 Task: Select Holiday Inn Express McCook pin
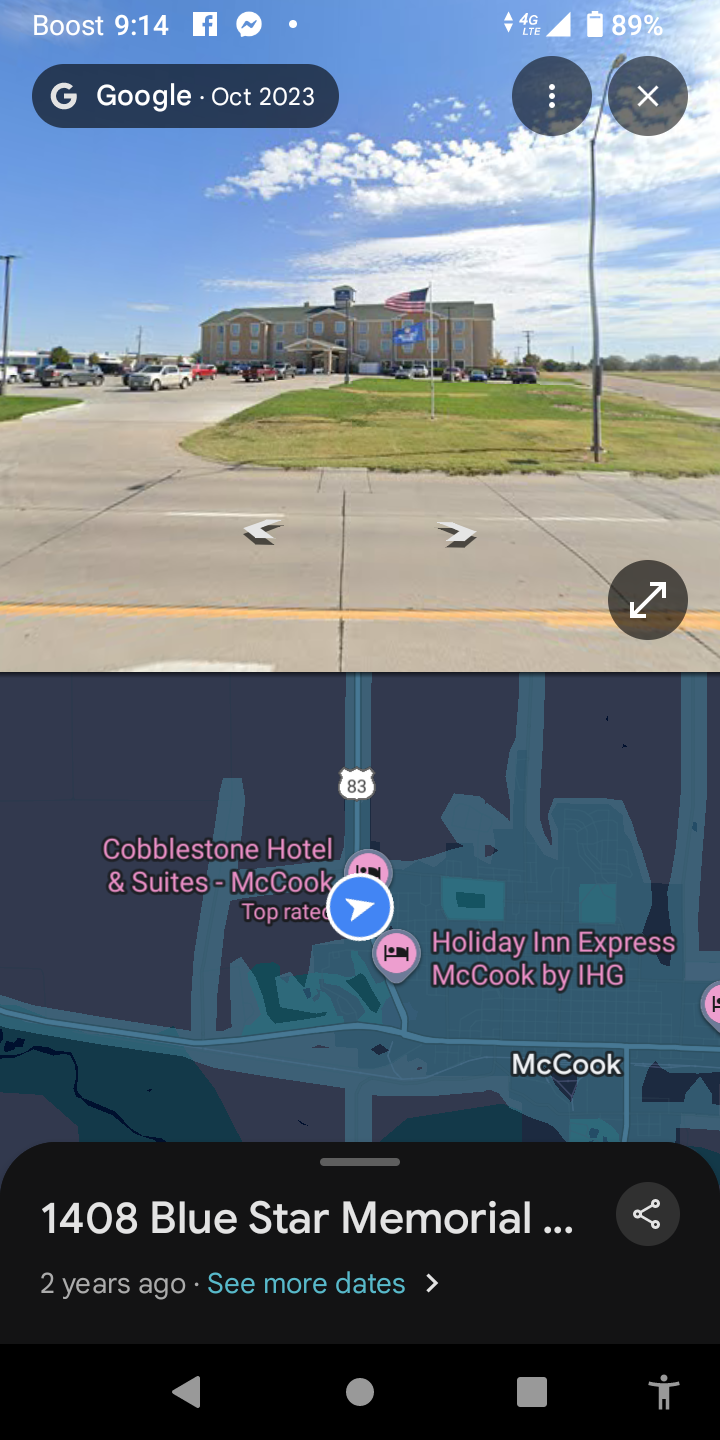tap(397, 952)
